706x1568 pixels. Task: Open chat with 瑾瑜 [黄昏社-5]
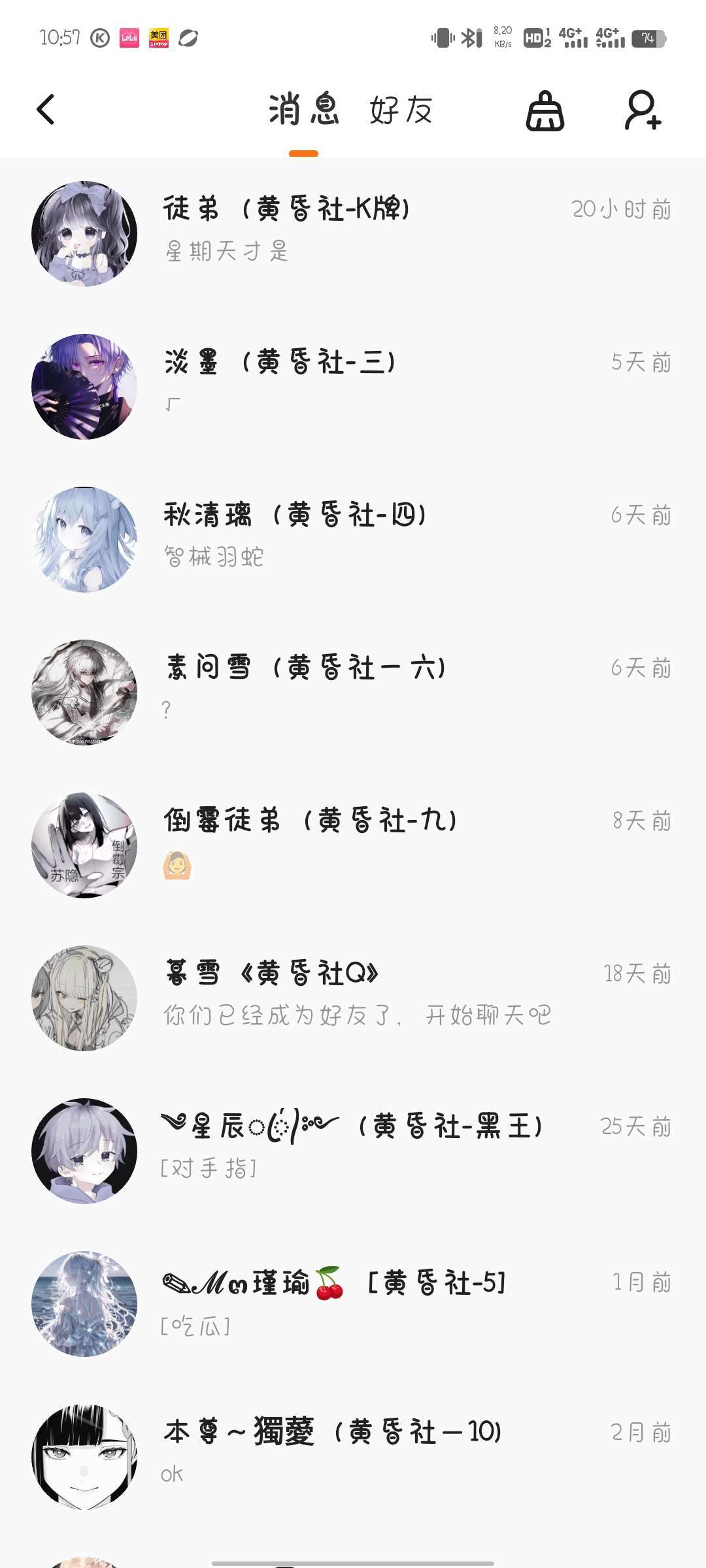coord(353,1303)
